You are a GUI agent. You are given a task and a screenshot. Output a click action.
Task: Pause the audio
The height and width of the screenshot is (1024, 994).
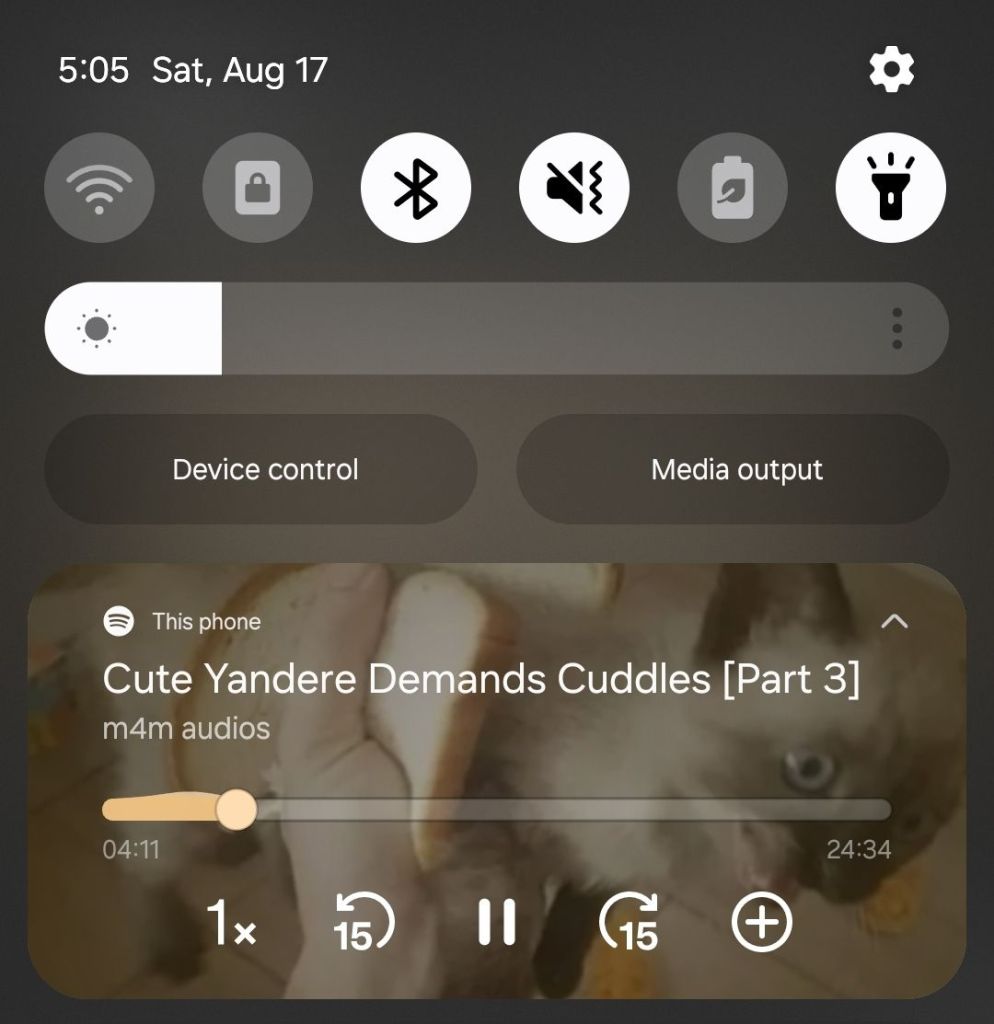pos(496,922)
